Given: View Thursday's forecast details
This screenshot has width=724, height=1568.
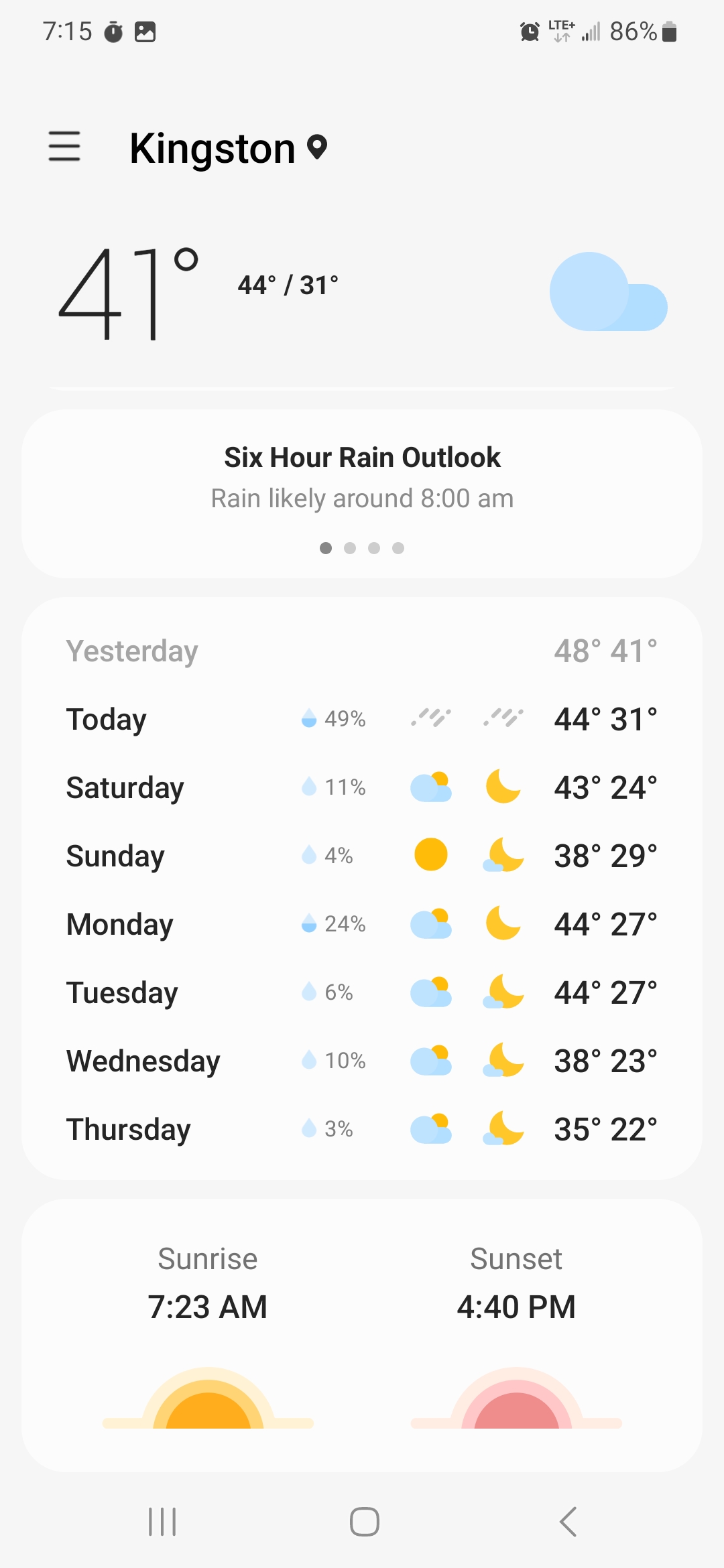Looking at the screenshot, I should coord(362,1129).
